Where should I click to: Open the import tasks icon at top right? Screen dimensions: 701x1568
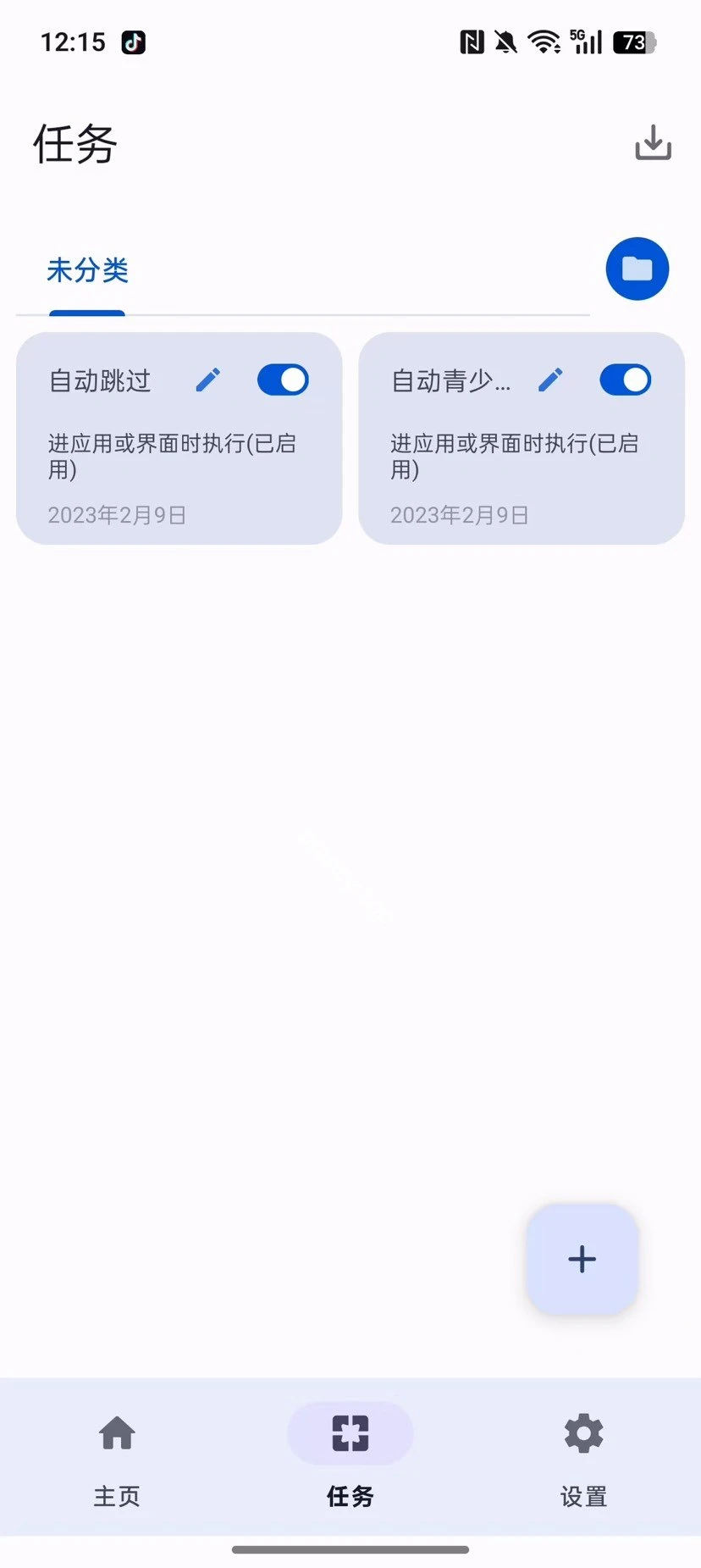click(652, 144)
